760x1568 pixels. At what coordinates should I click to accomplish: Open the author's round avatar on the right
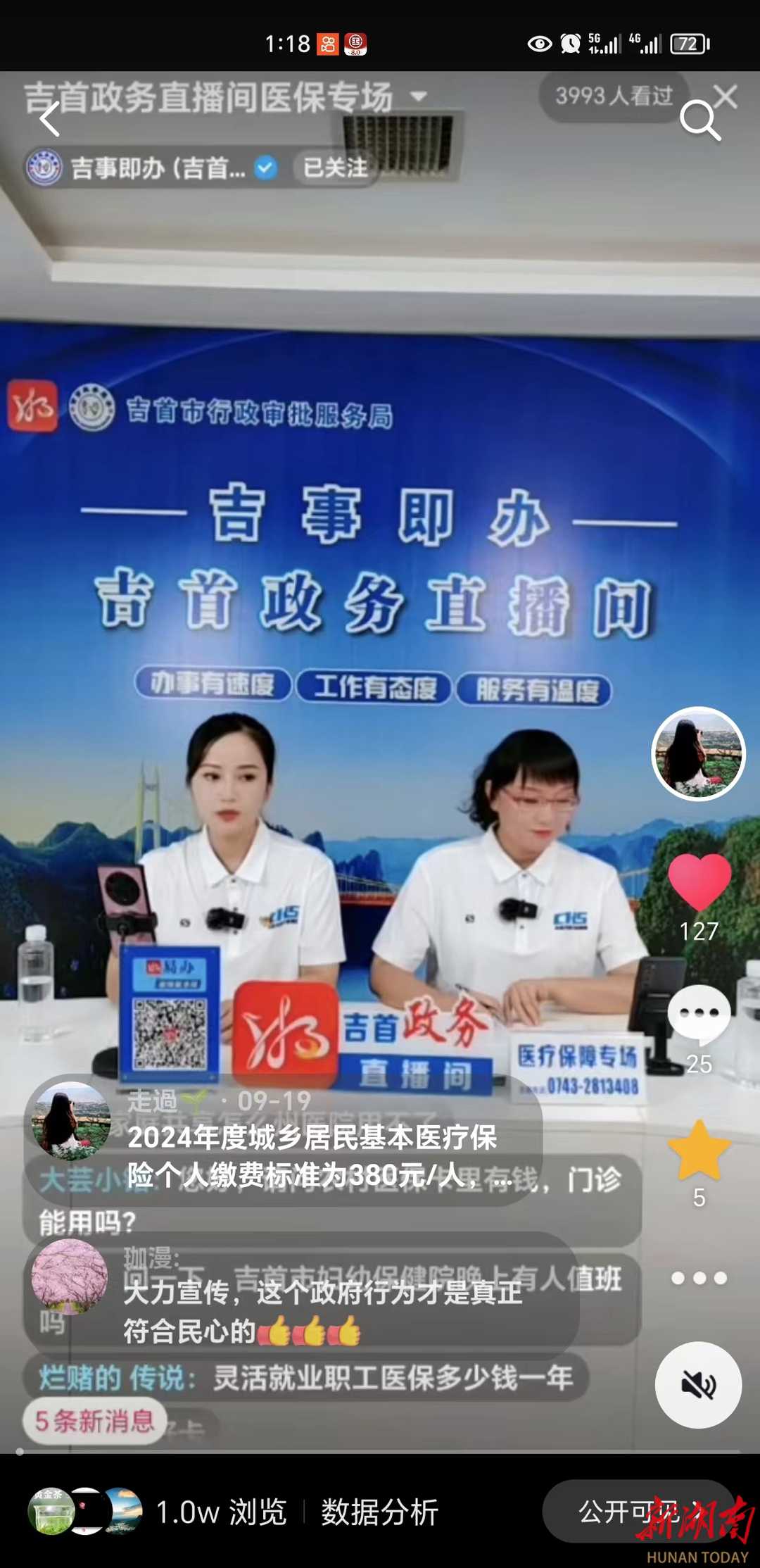(x=698, y=753)
